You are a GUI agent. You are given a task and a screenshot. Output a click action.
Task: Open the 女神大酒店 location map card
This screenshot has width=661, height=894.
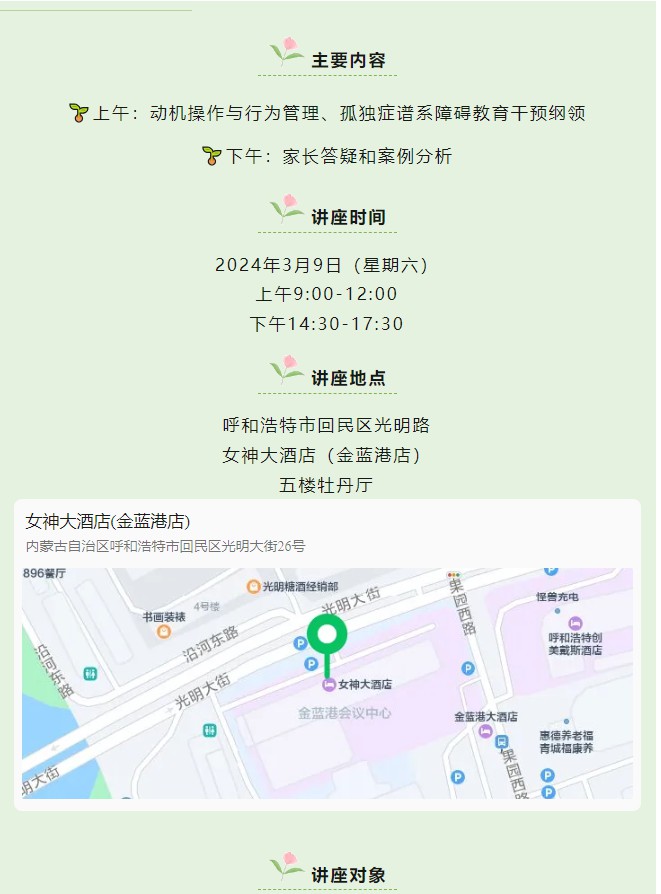(327, 655)
